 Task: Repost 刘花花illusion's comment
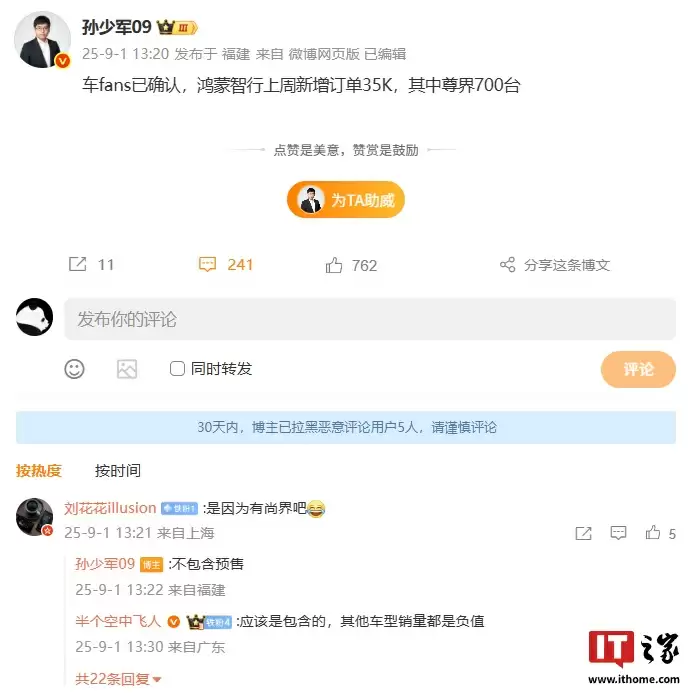[584, 533]
